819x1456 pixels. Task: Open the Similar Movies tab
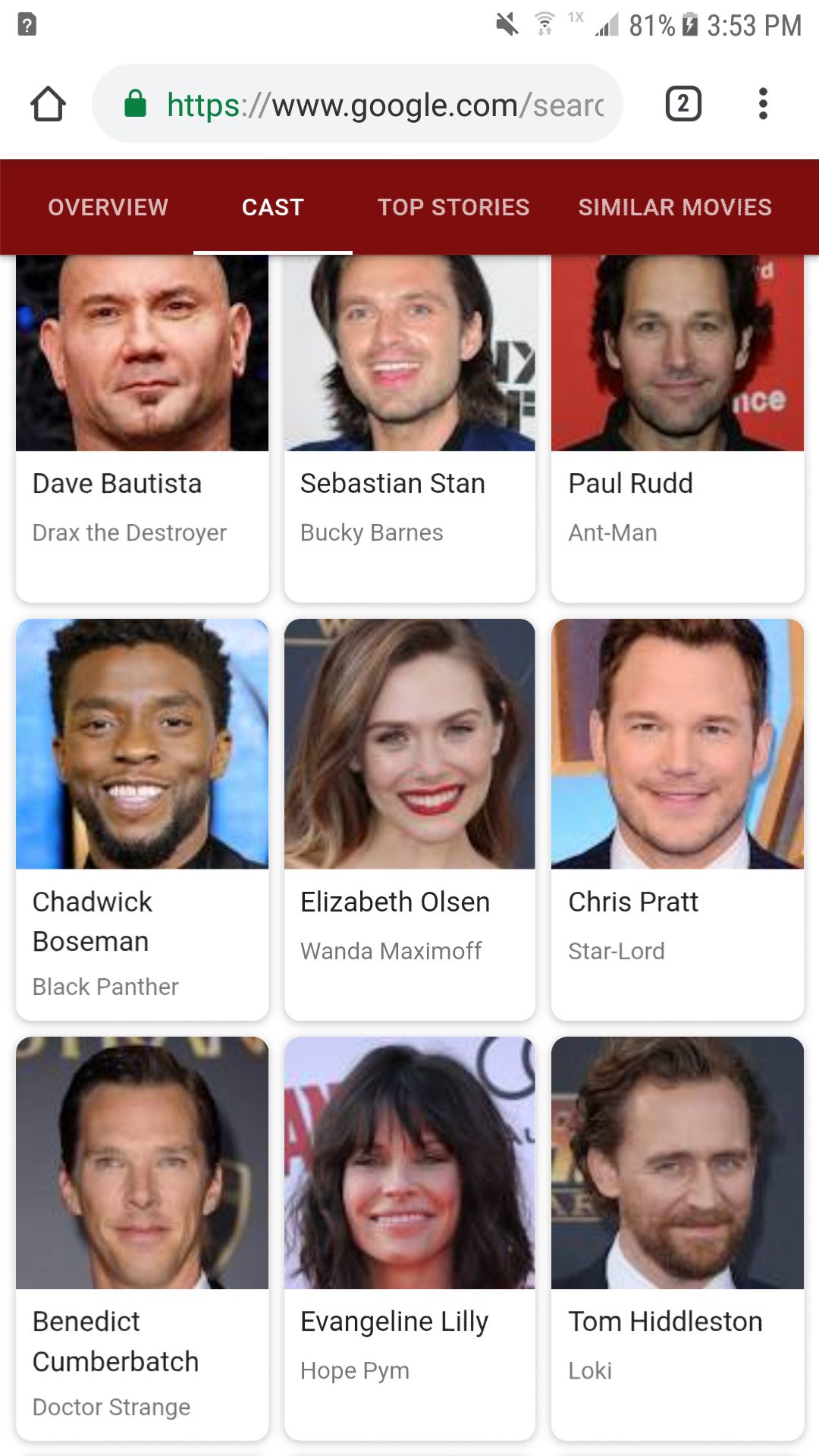[675, 207]
